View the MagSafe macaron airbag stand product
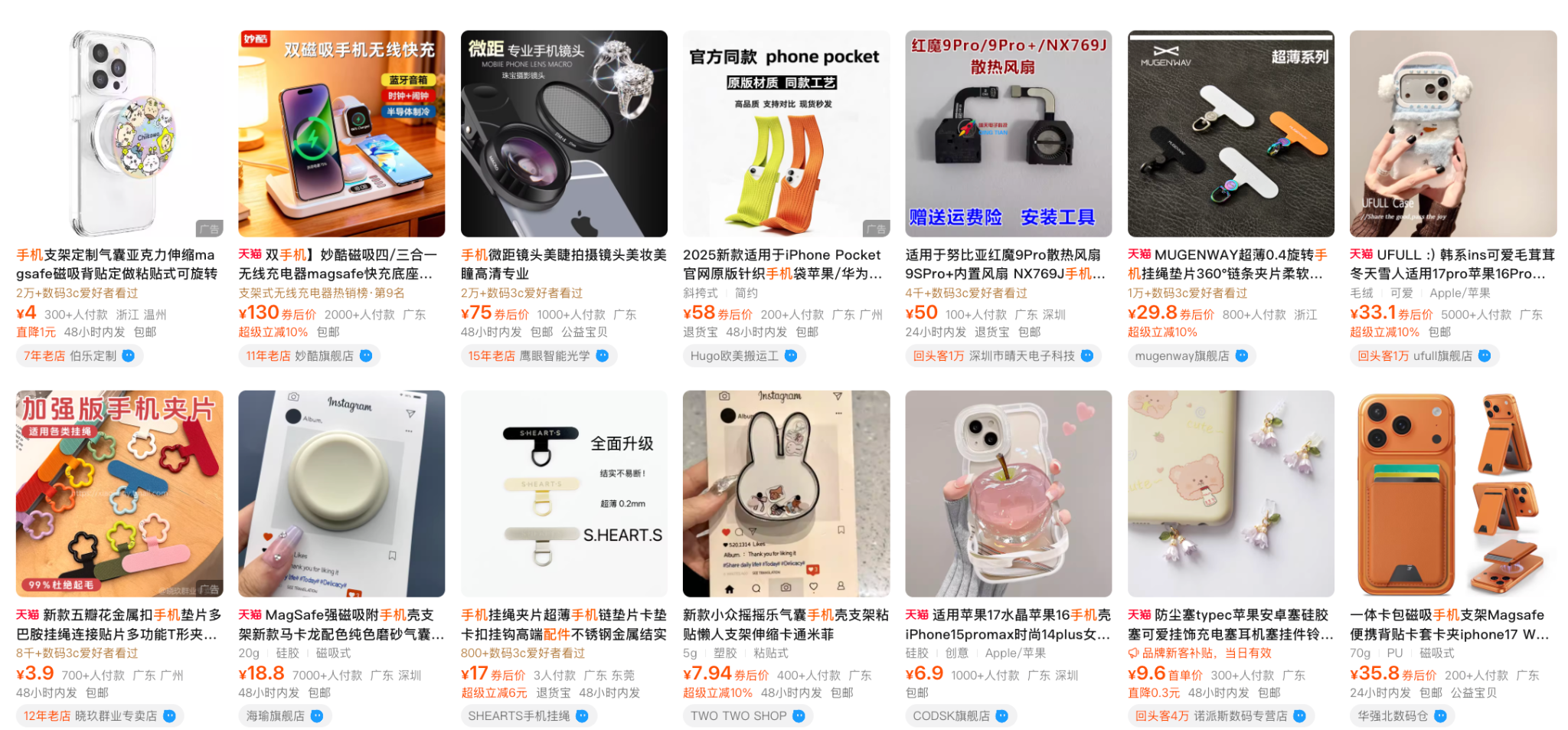 point(341,494)
